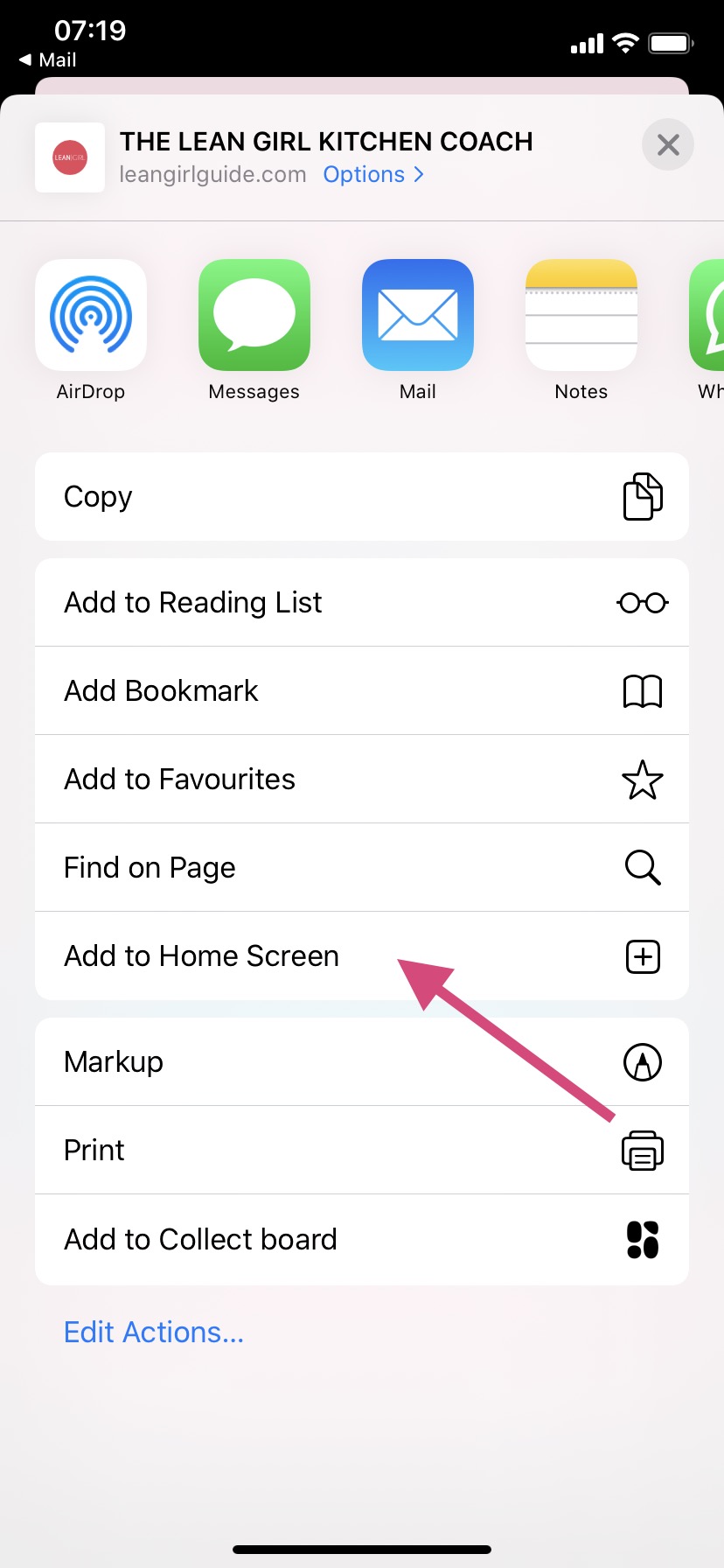Screen dimensions: 724x1568
Task: Add to Collect board
Action: point(362,1240)
